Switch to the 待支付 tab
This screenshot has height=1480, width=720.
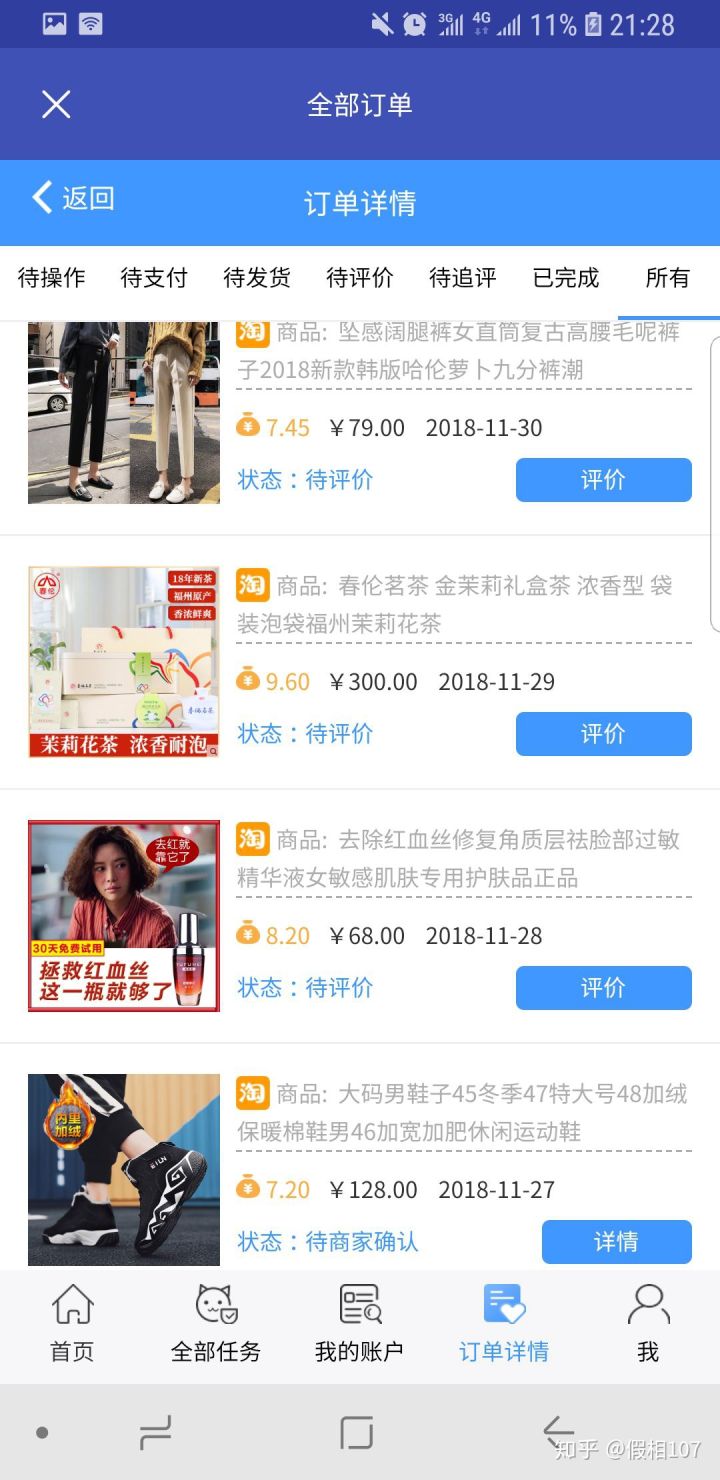[x=154, y=278]
